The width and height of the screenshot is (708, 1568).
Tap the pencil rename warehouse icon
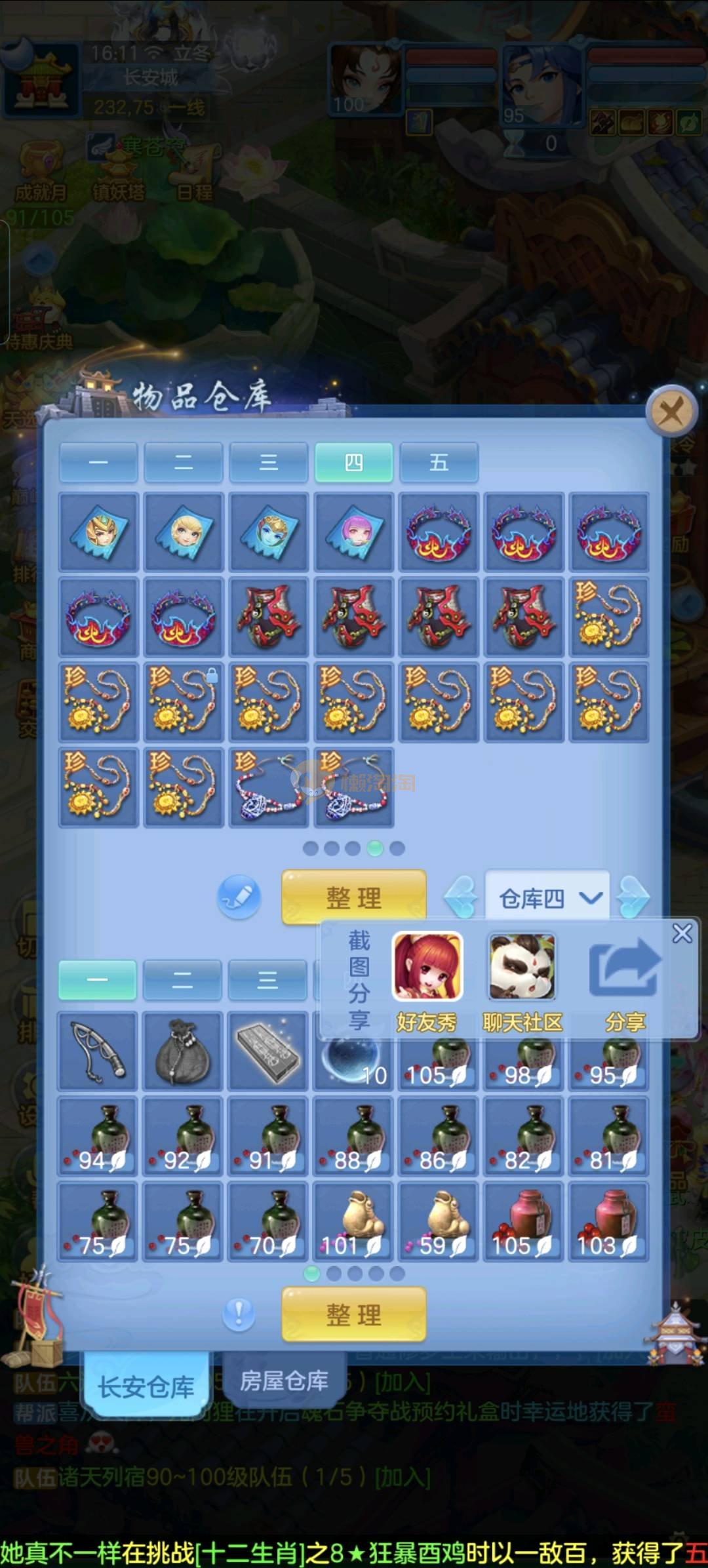(x=239, y=897)
